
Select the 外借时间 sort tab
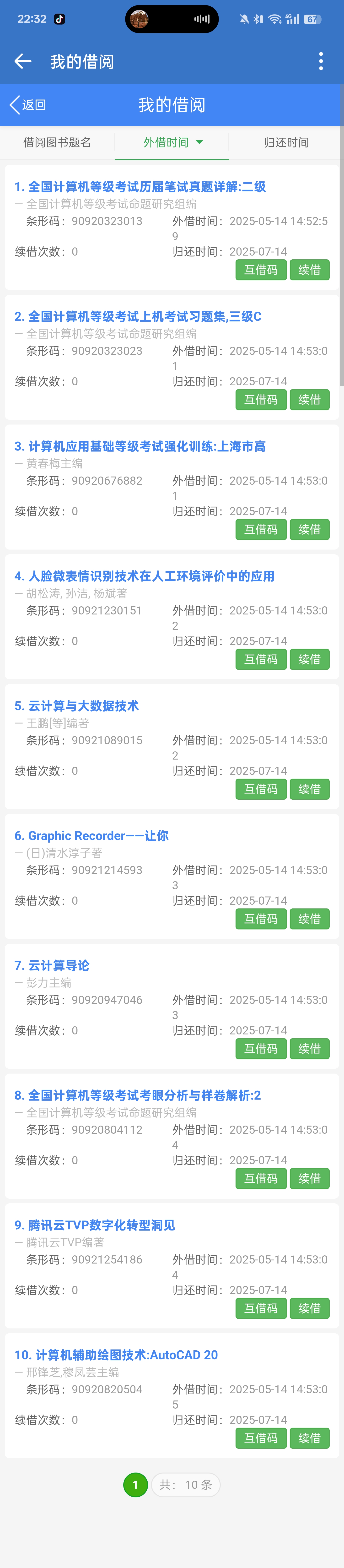click(172, 142)
